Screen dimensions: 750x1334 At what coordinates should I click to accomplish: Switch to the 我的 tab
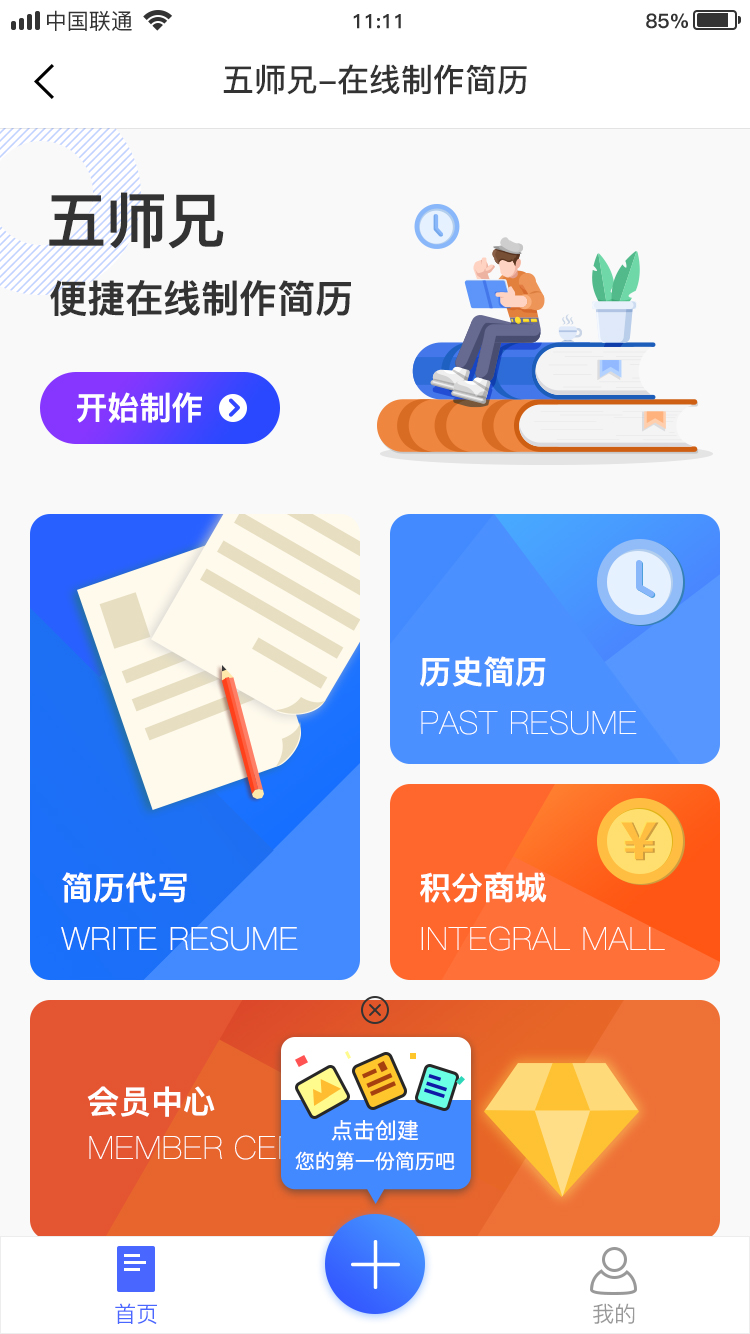(613, 1285)
